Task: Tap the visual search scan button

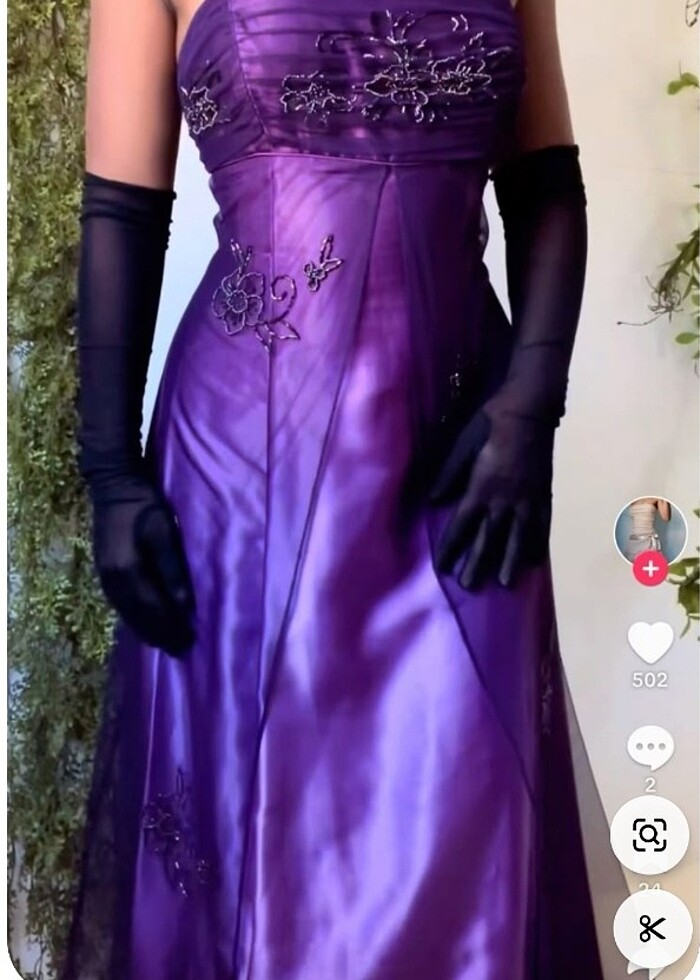Action: (x=649, y=835)
